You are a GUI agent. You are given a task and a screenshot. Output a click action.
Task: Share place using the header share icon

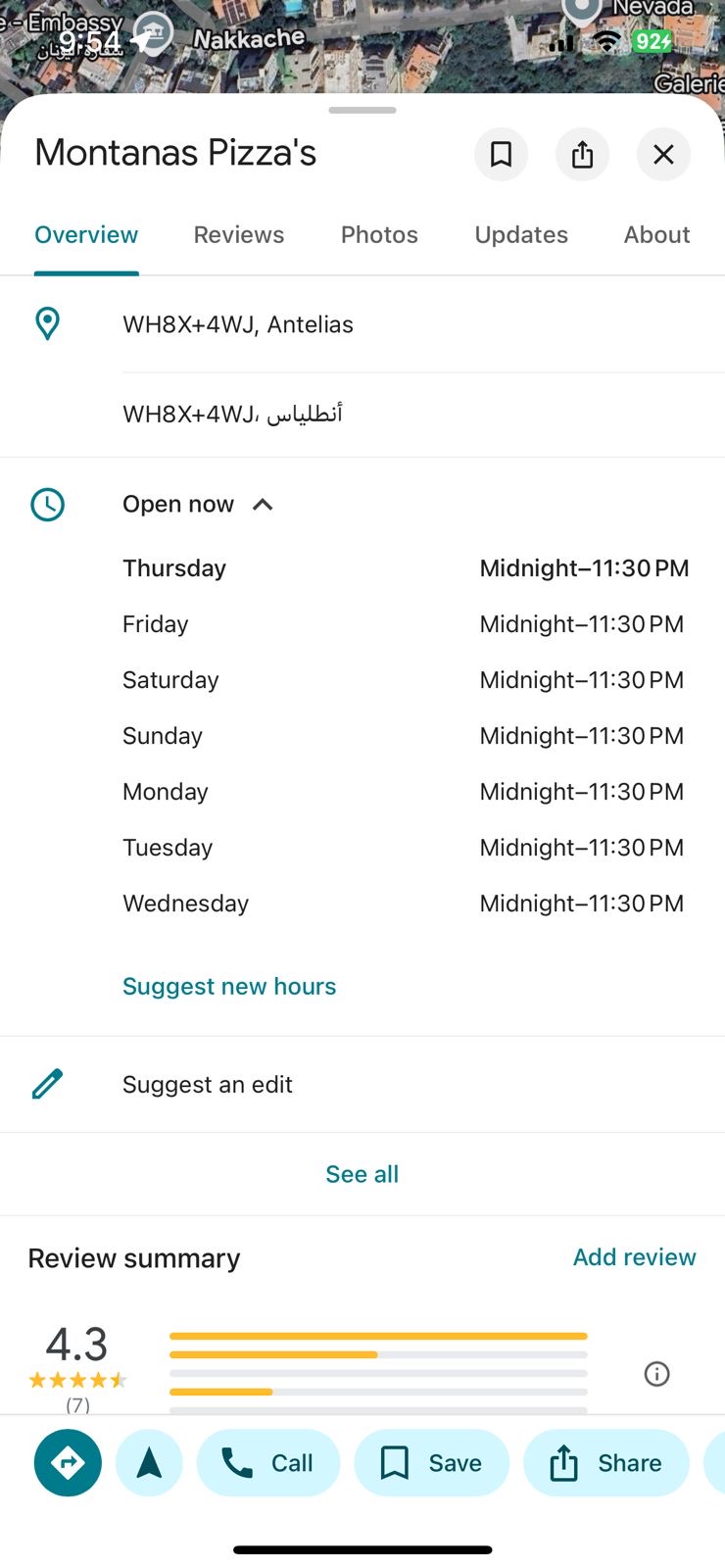tap(582, 154)
